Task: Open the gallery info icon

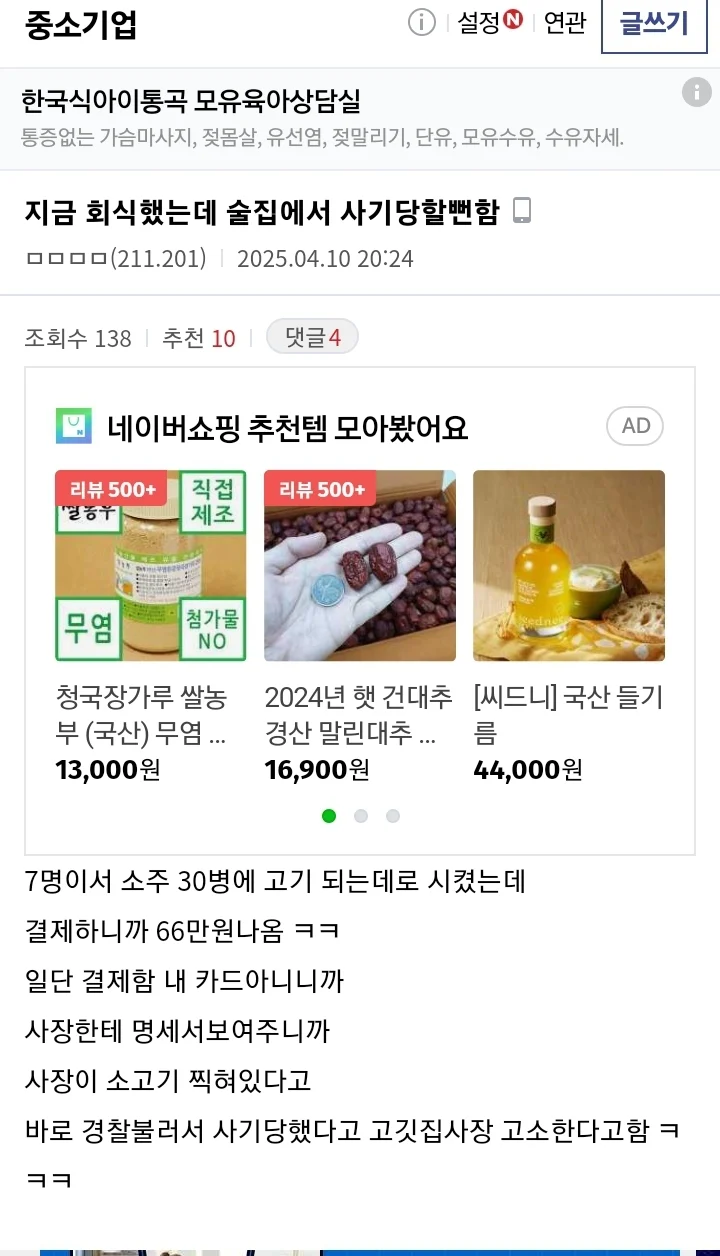Action: pyautogui.click(x=422, y=23)
